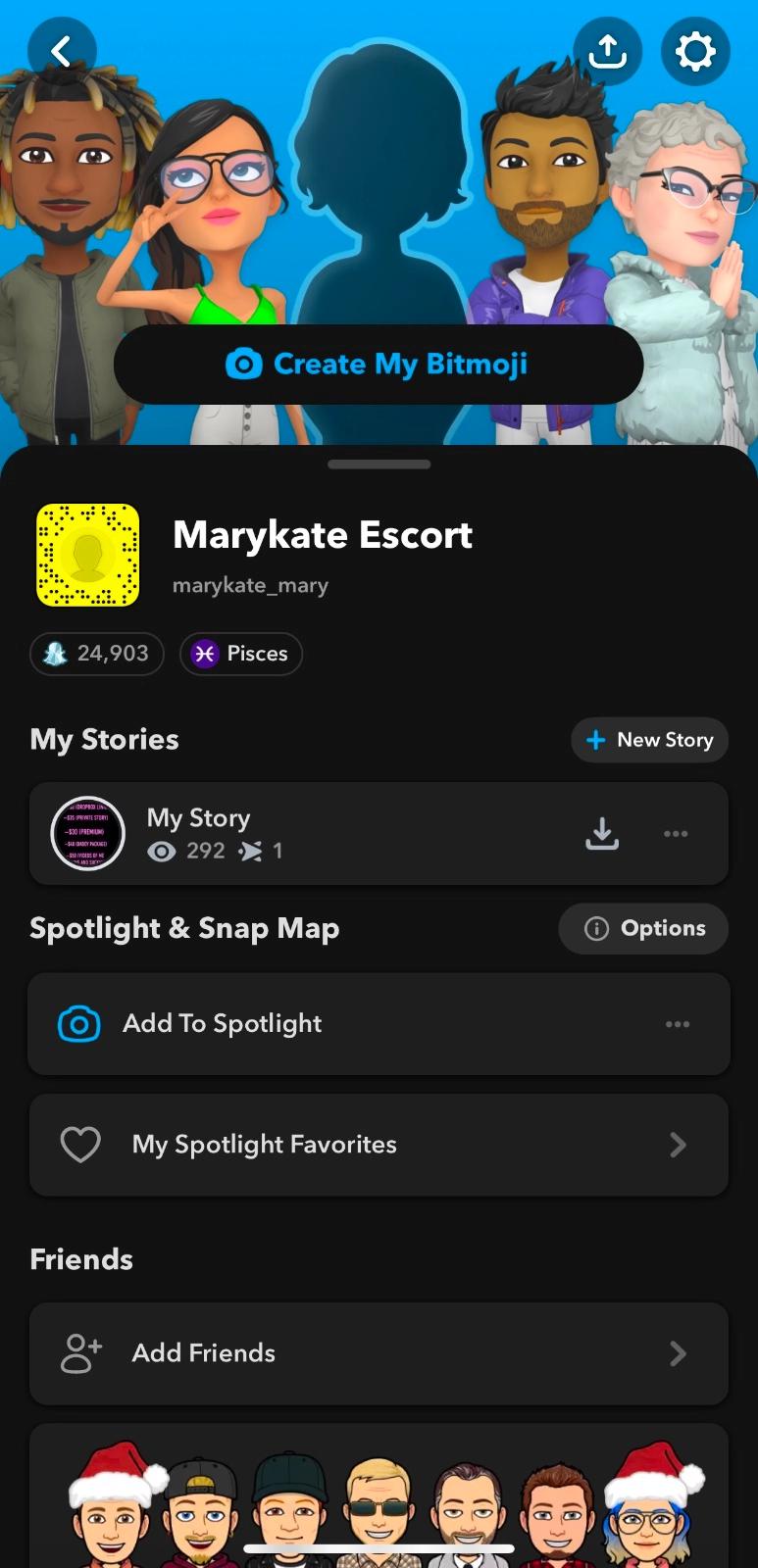The image size is (758, 1568).
Task: Select Add To Spotlight
Action: [294, 1024]
